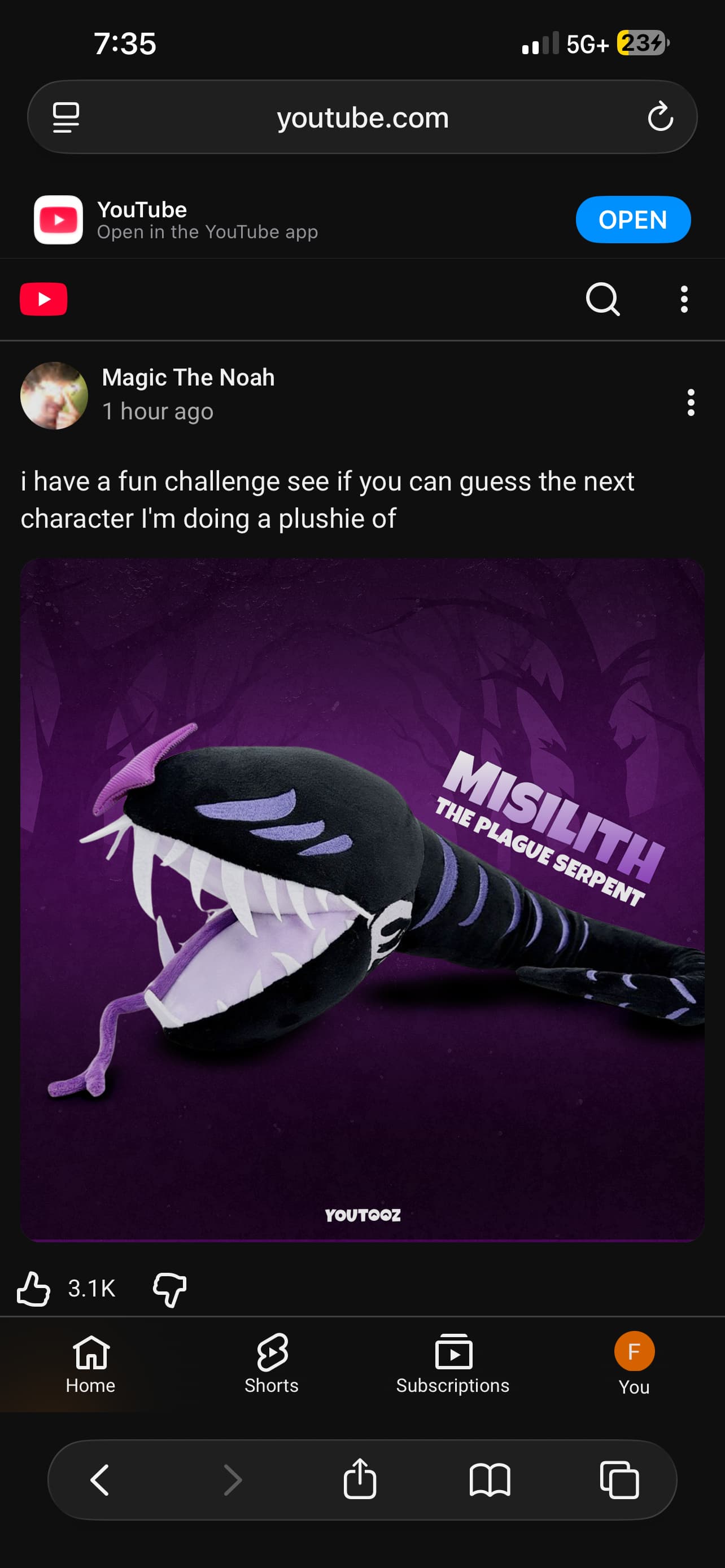
Task: Tap OPEN to launch YouTube app
Action: point(632,220)
